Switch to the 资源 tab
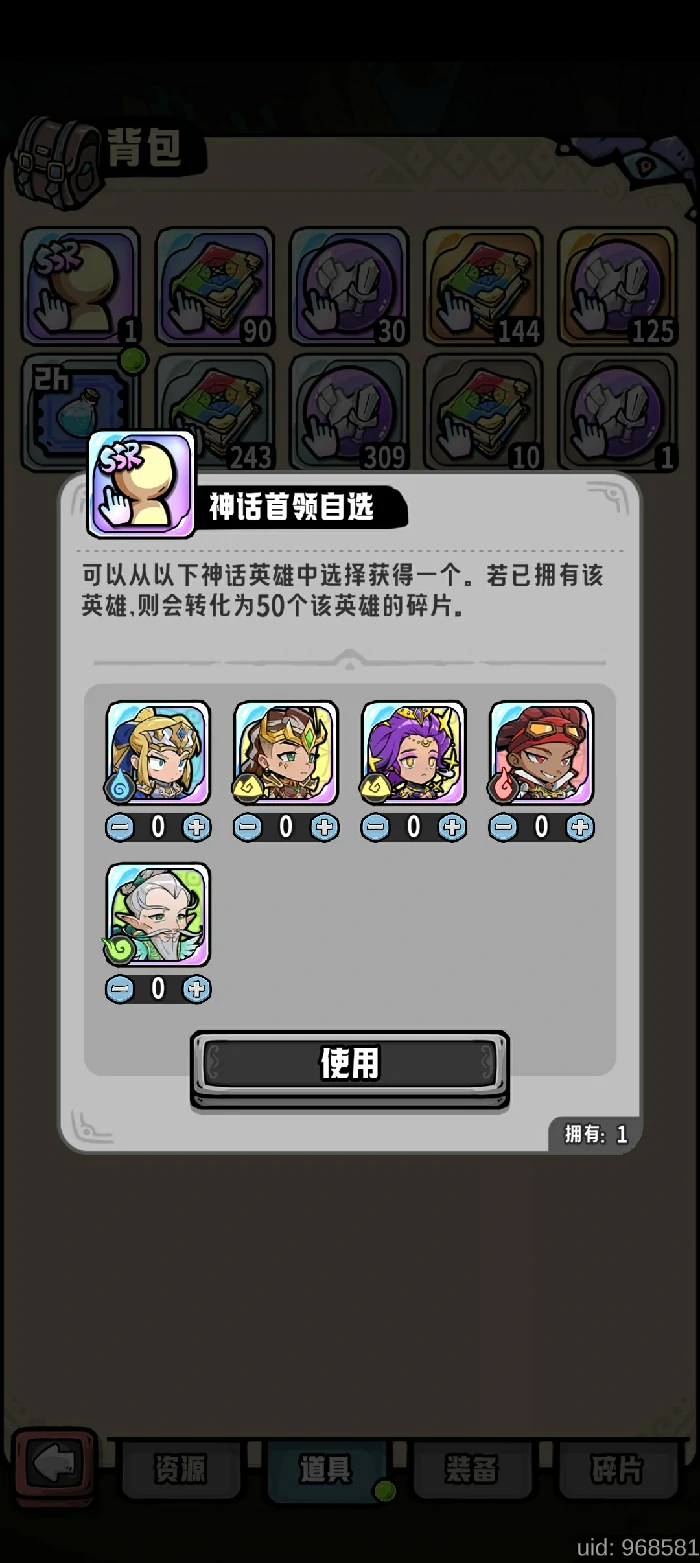Image resolution: width=700 pixels, height=1563 pixels. [180, 1470]
